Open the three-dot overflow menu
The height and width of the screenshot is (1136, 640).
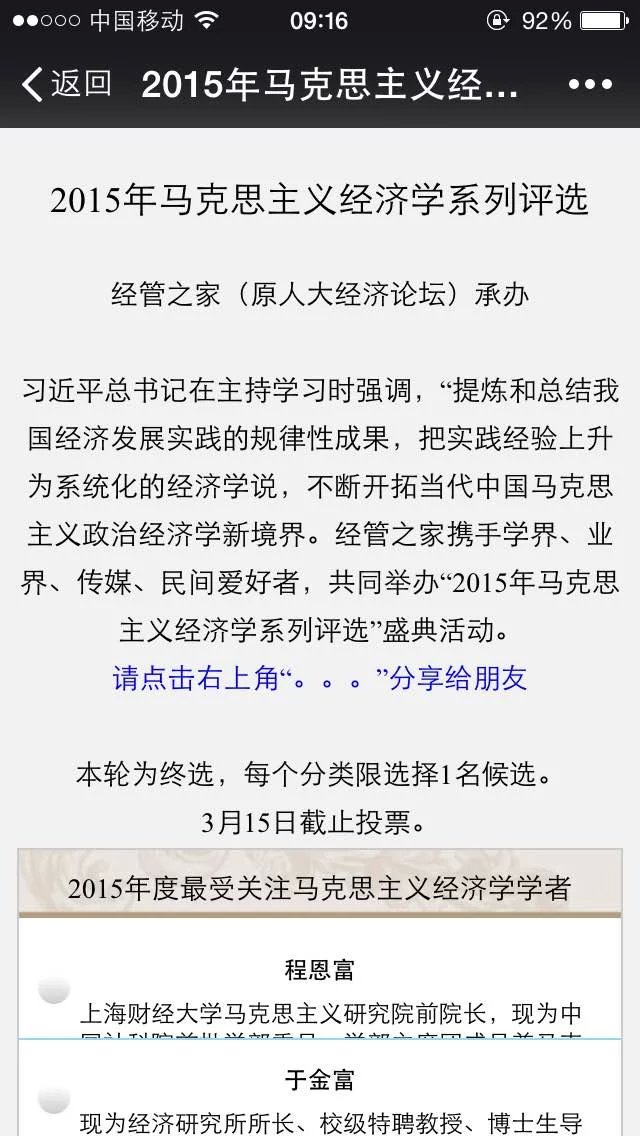[x=590, y=85]
